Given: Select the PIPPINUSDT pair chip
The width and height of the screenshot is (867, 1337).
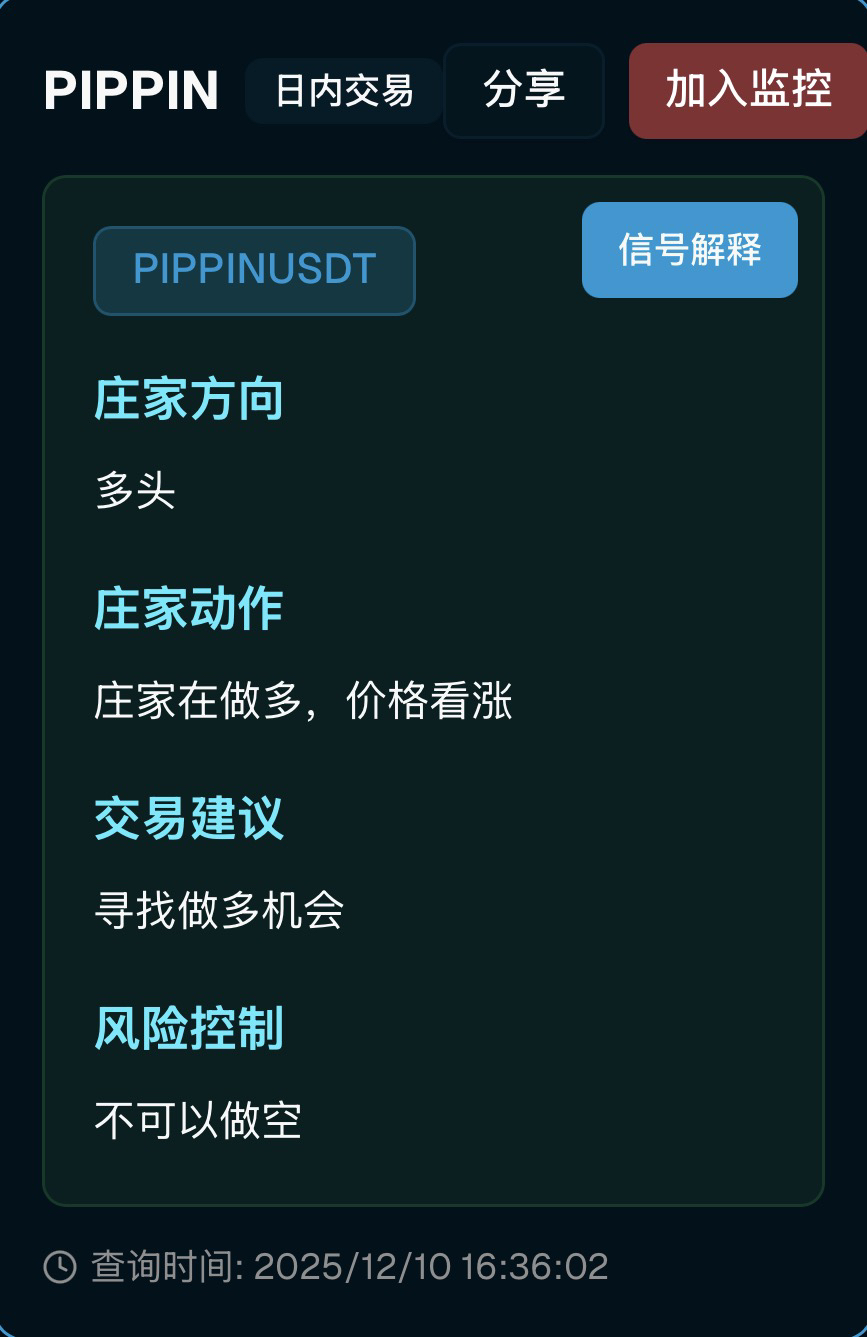Looking at the screenshot, I should [254, 270].
